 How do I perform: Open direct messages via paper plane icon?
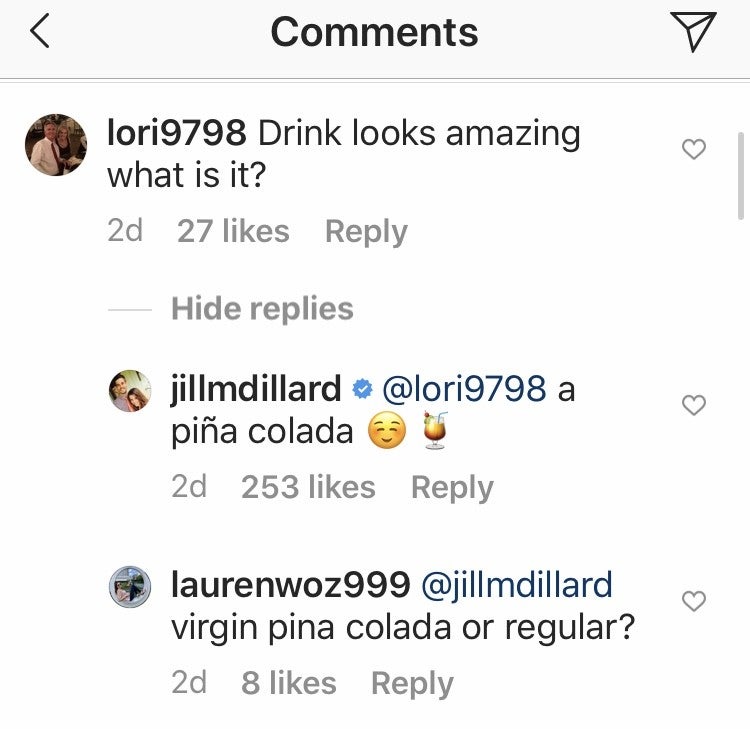click(695, 32)
